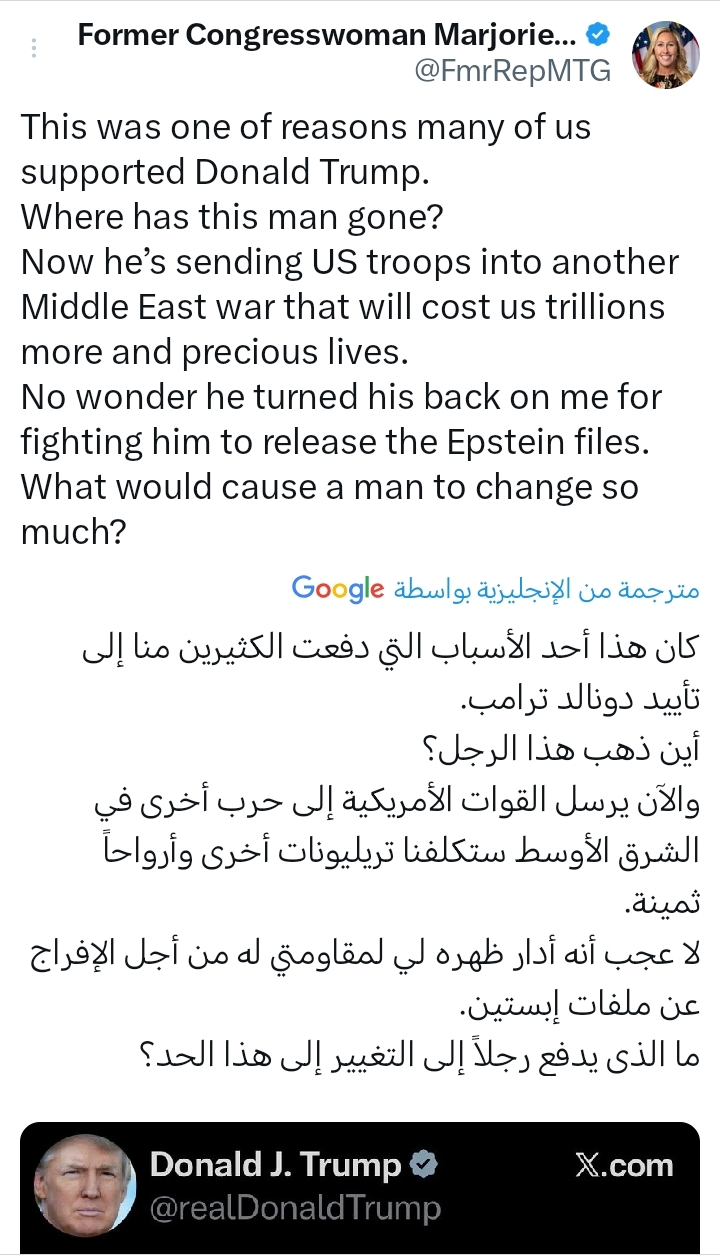Tap the translated by Google label

click(496, 588)
